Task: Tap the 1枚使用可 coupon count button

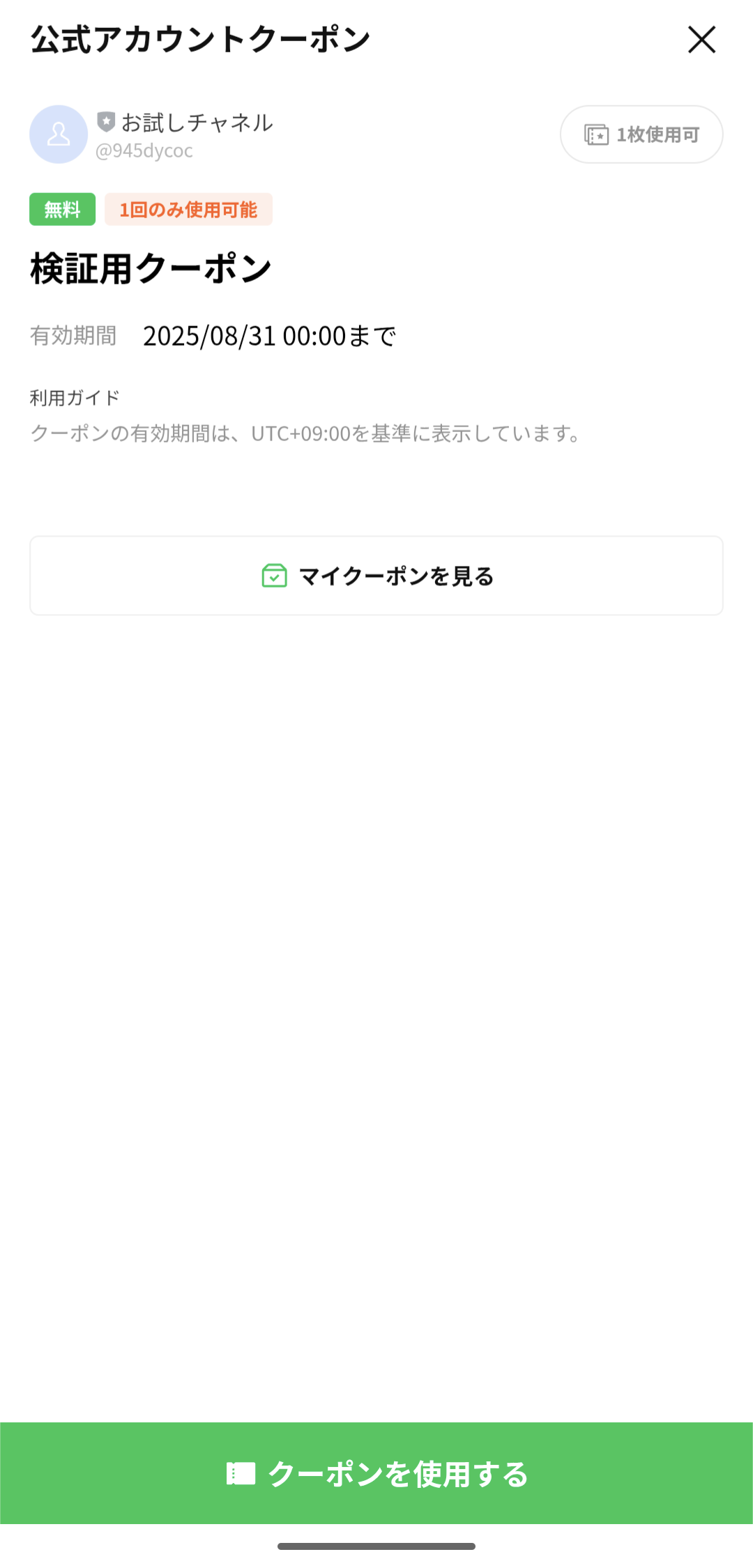Action: 641,134
